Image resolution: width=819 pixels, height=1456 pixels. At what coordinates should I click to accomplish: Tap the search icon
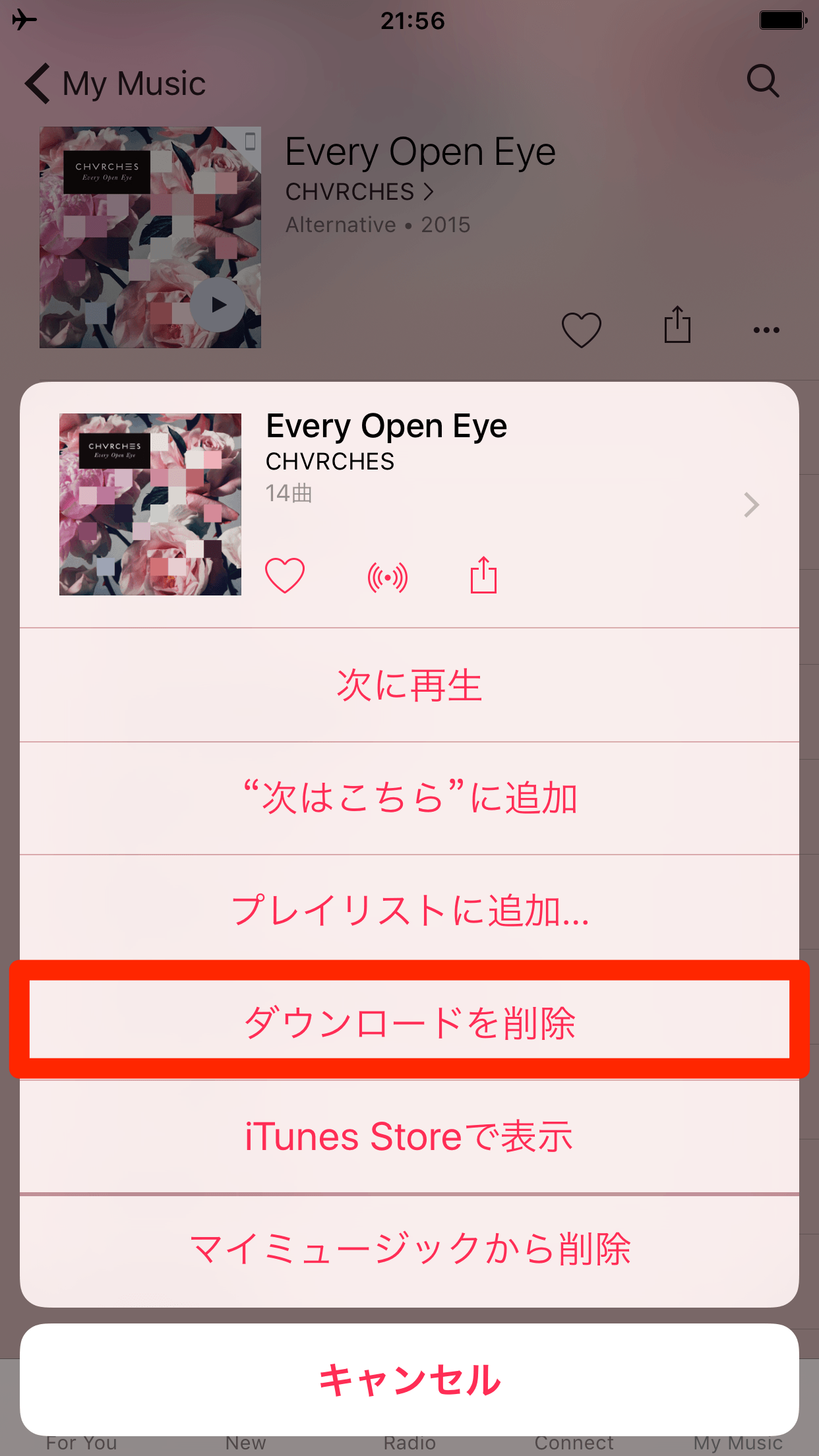point(764,82)
